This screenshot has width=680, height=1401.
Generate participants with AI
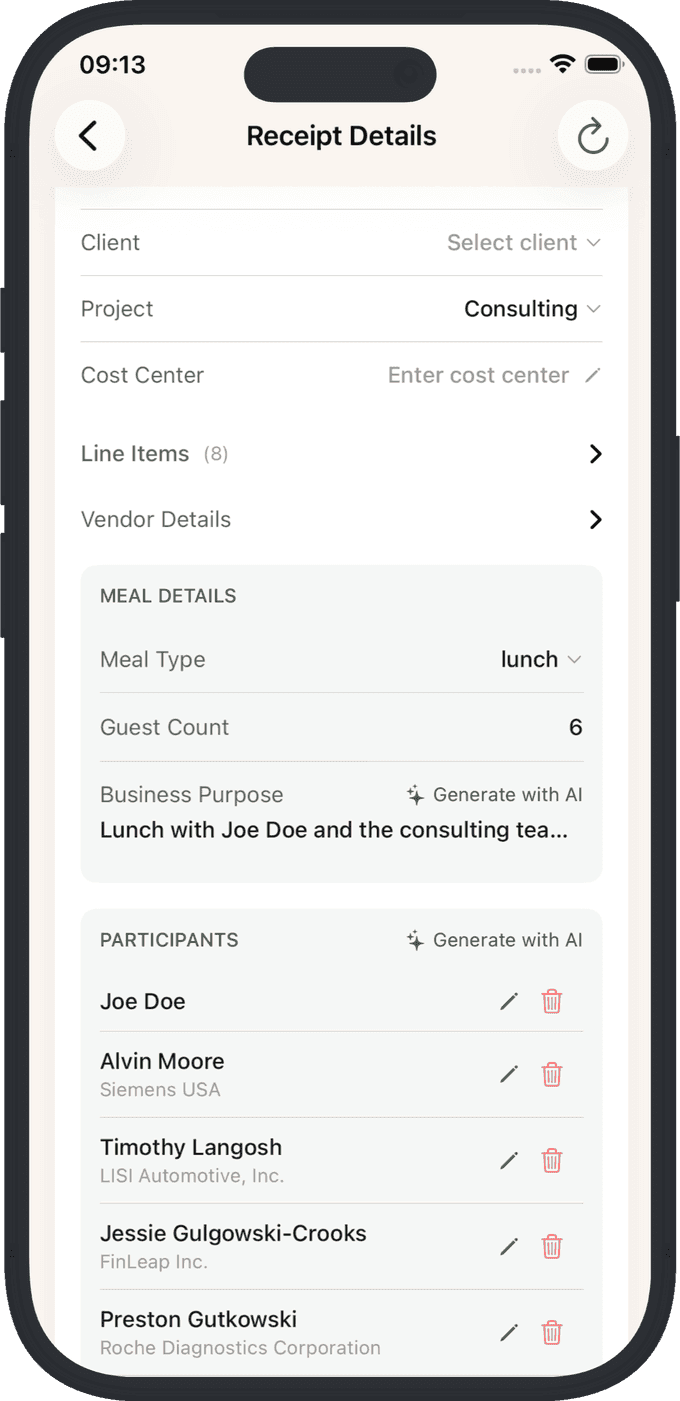[495, 940]
